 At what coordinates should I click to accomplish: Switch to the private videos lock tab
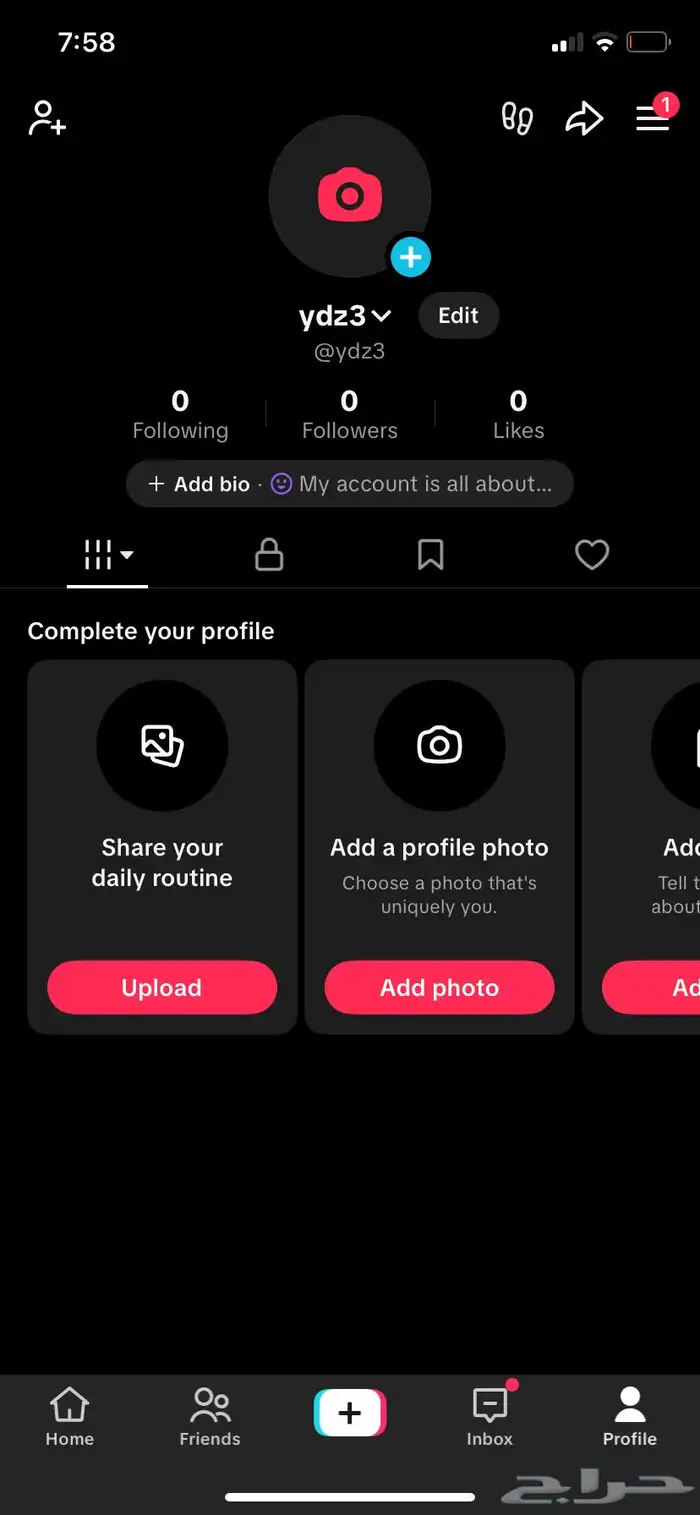[269, 554]
